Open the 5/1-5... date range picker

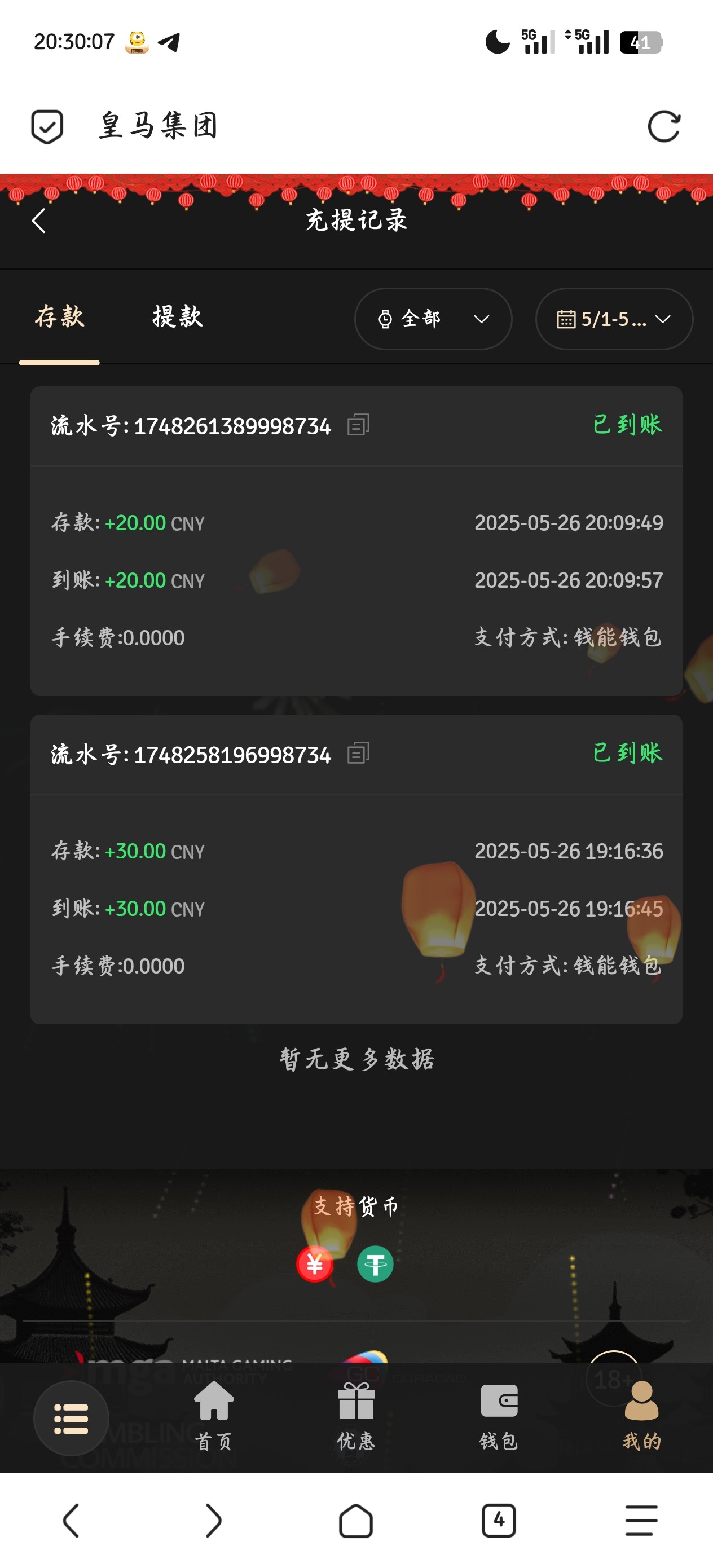click(613, 319)
